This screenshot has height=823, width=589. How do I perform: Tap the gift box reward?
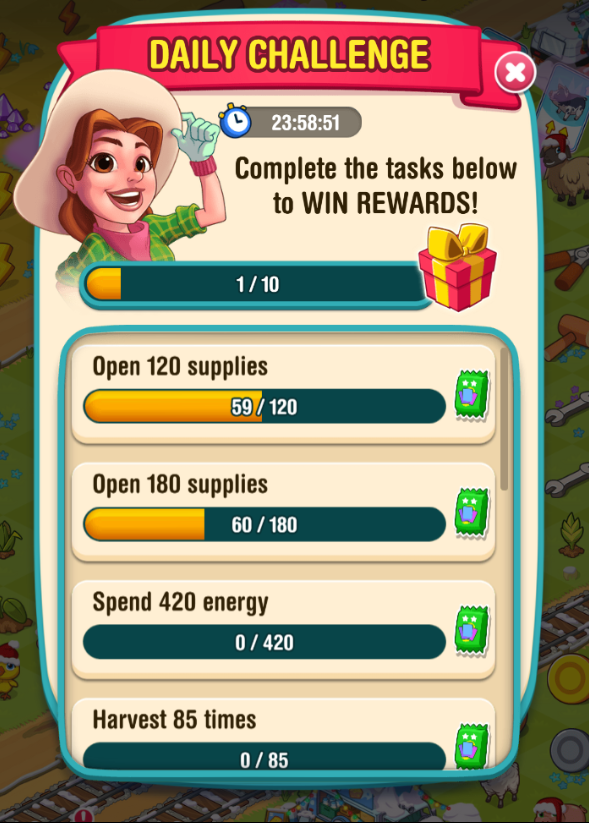457,267
